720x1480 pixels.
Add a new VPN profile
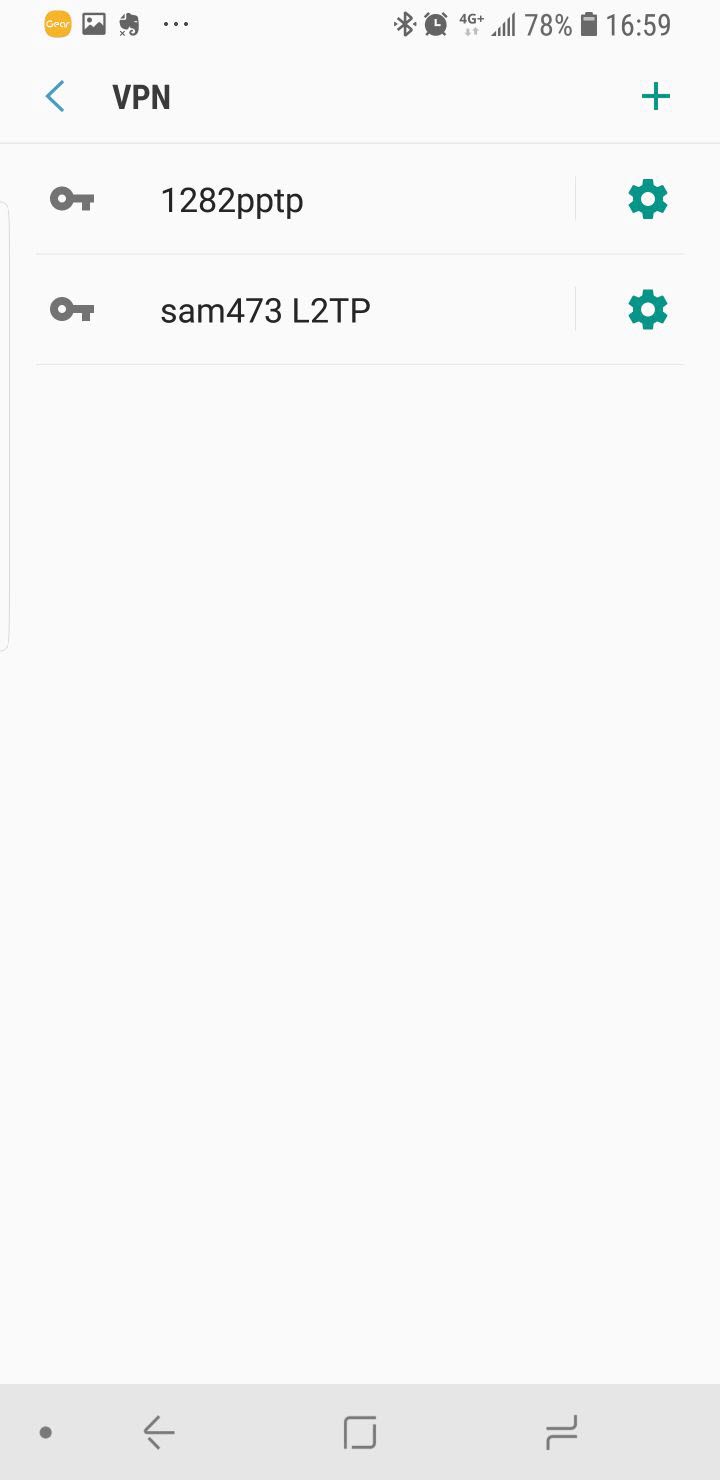tap(655, 97)
